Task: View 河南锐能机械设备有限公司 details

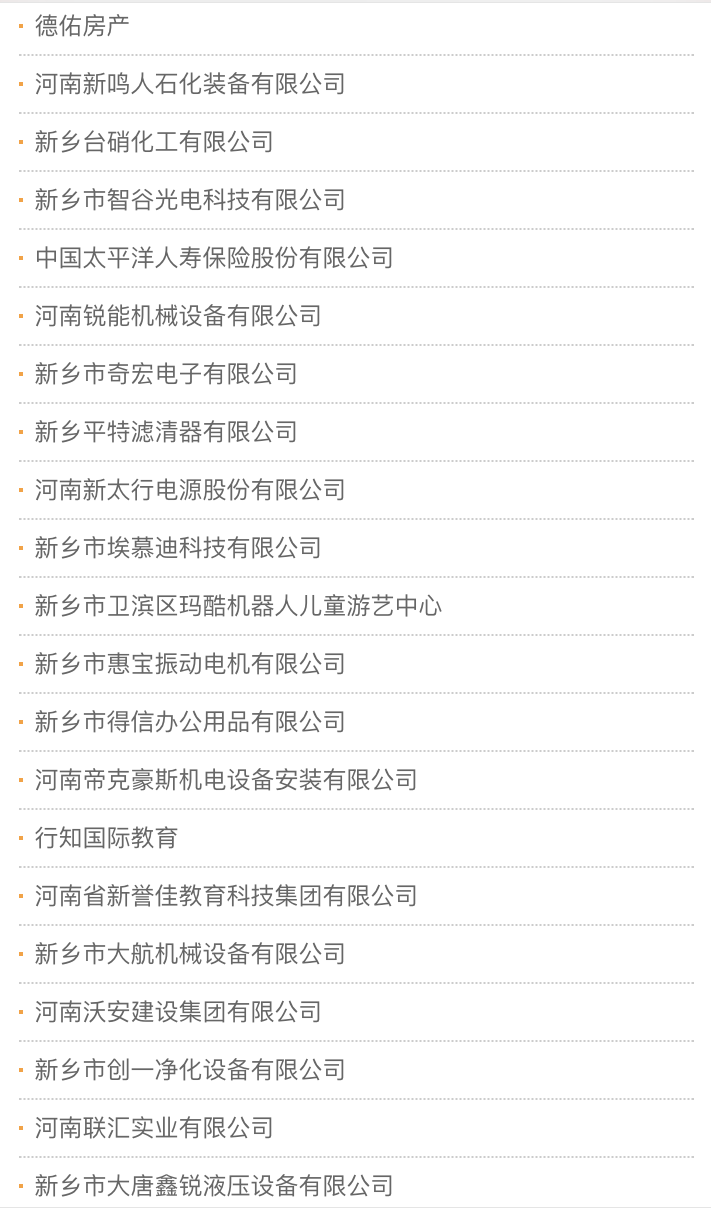Action: point(178,316)
